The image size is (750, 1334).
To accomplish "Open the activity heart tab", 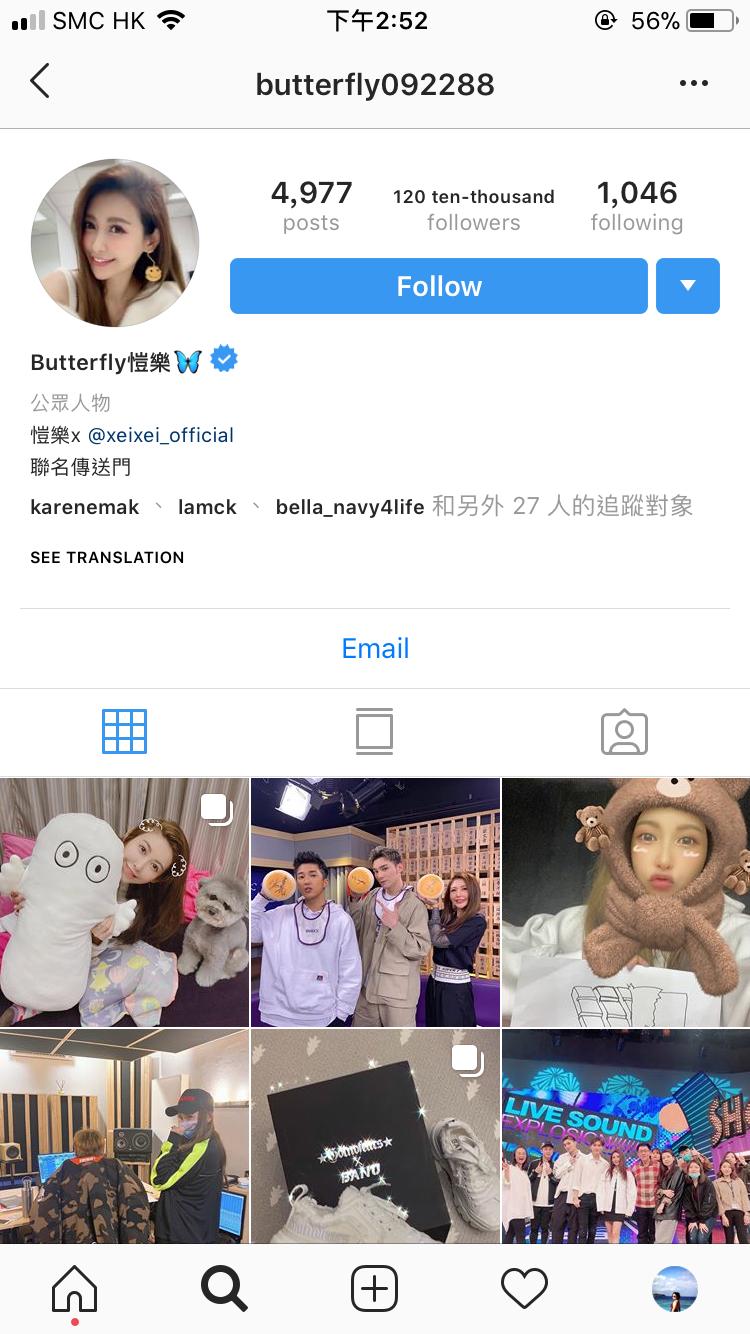I will 524,1289.
